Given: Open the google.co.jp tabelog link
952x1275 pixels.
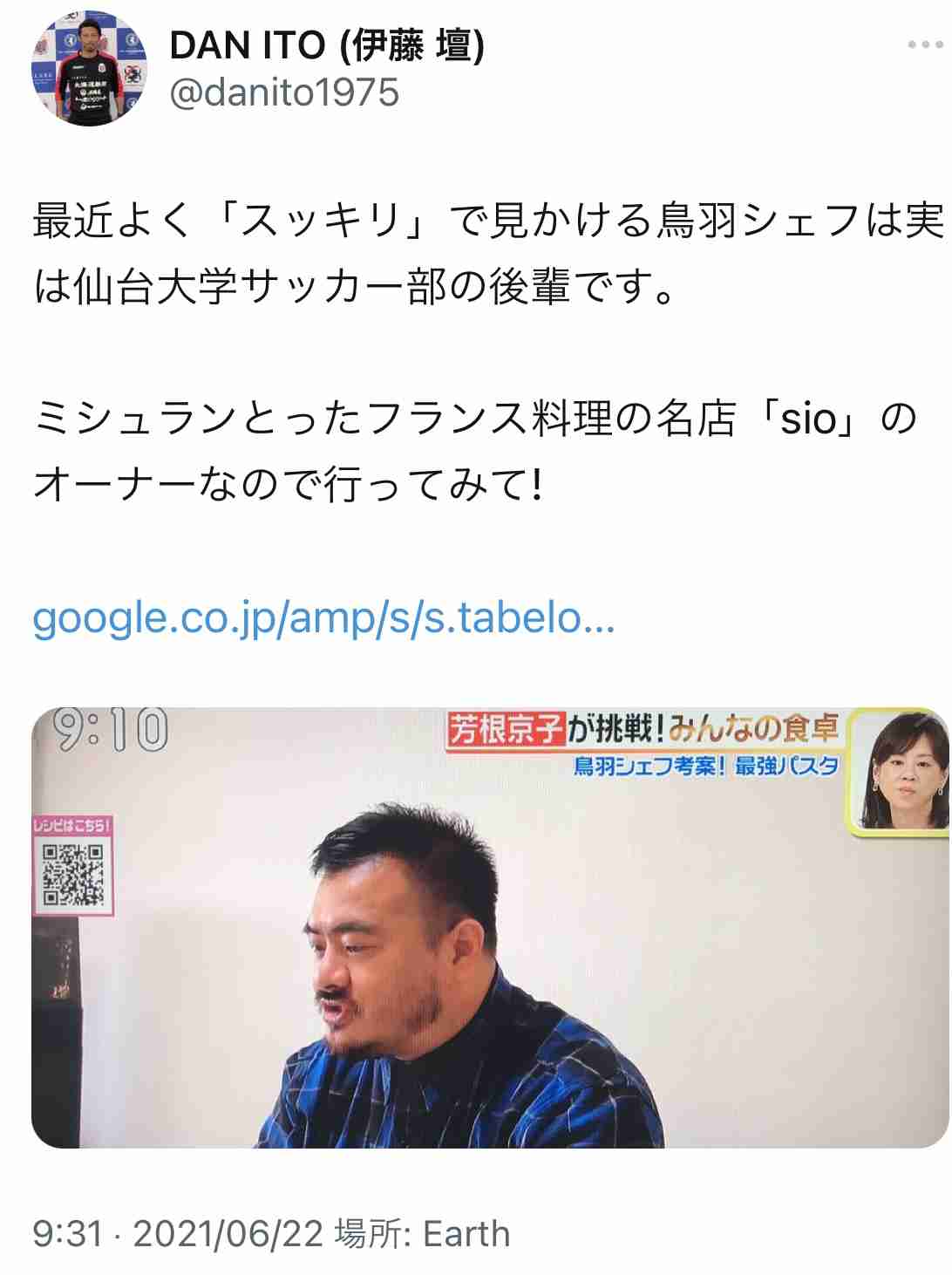Looking at the screenshot, I should coord(323,618).
